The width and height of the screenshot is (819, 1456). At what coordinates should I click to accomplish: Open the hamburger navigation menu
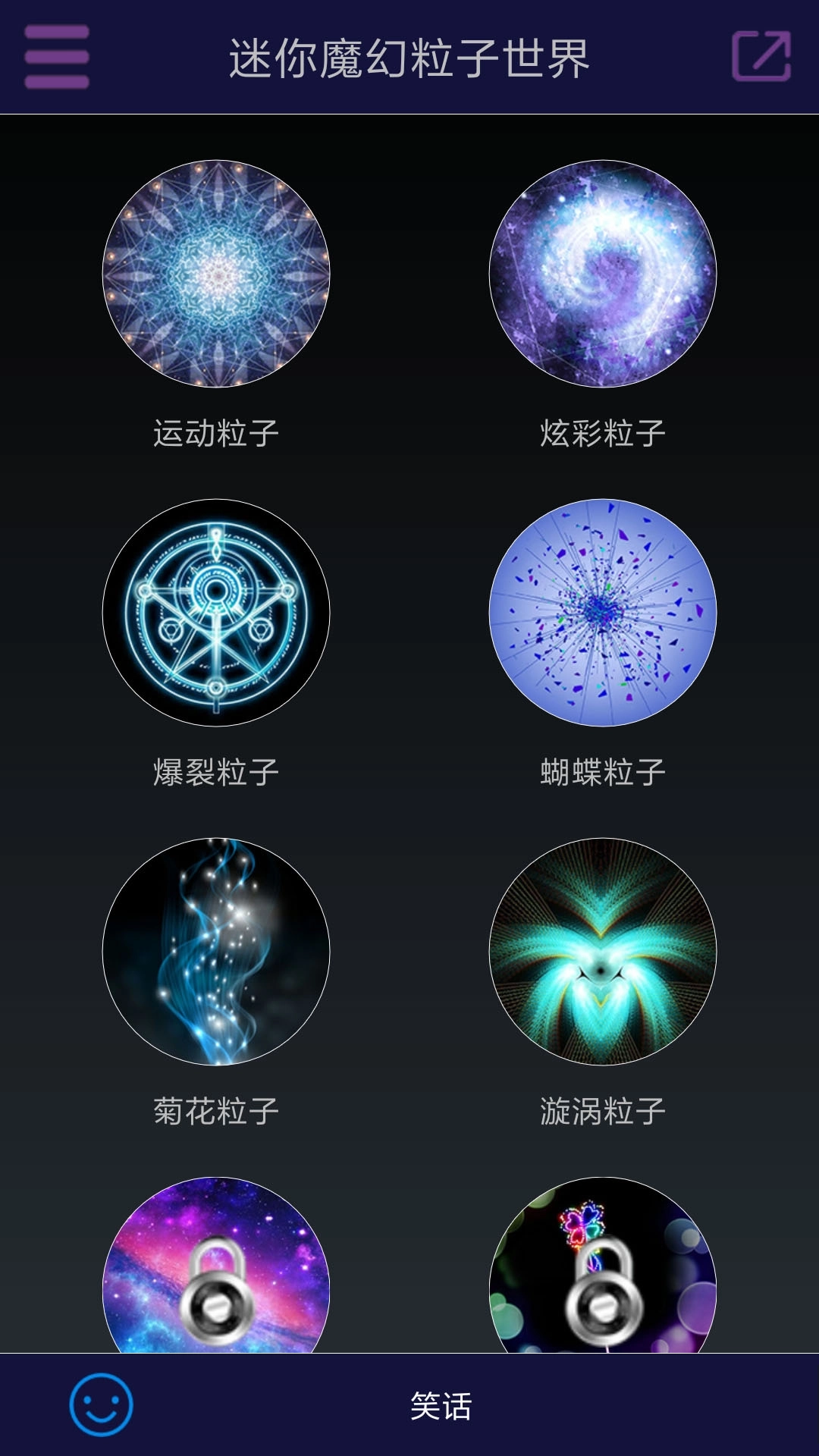(57, 55)
